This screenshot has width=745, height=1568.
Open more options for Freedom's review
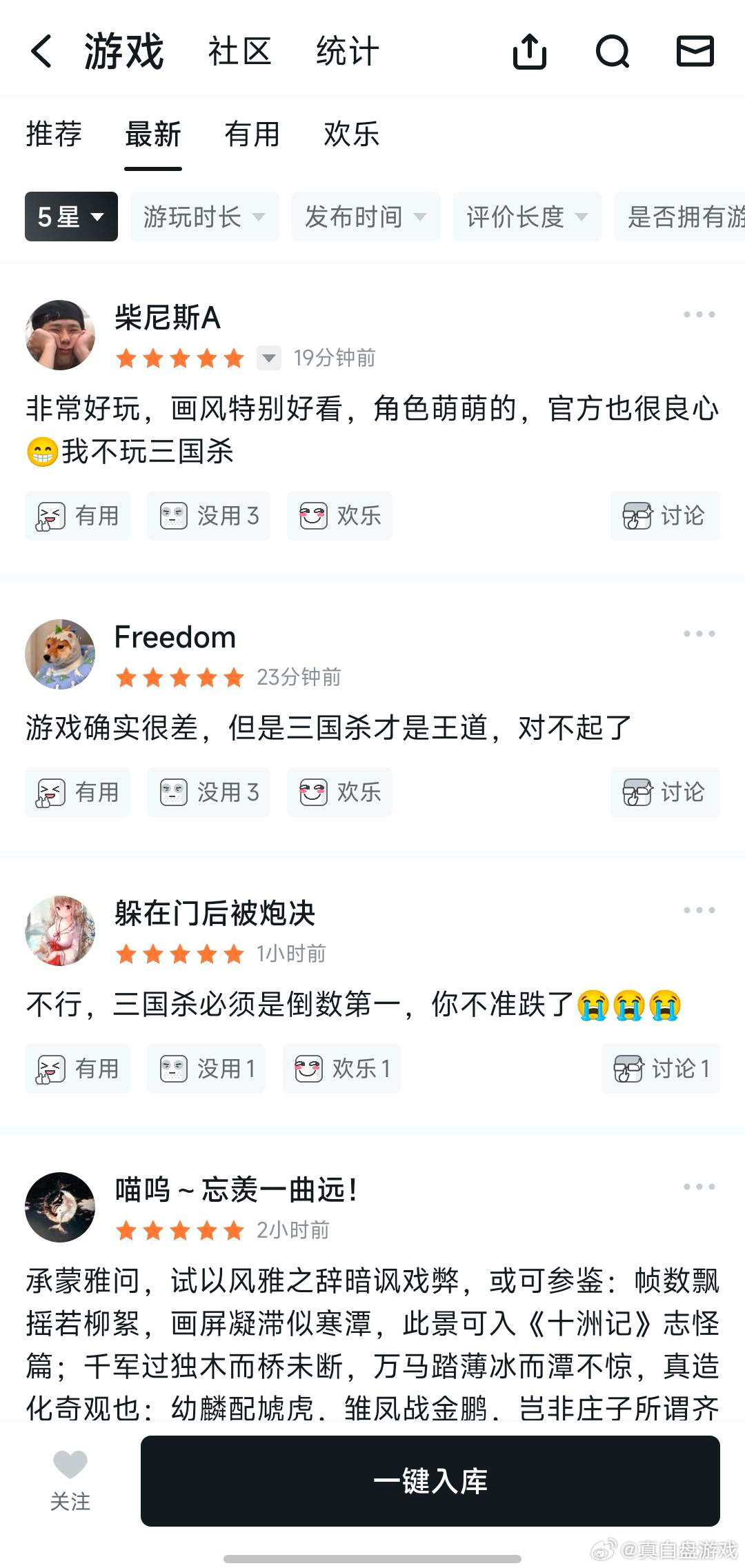pyautogui.click(x=699, y=634)
